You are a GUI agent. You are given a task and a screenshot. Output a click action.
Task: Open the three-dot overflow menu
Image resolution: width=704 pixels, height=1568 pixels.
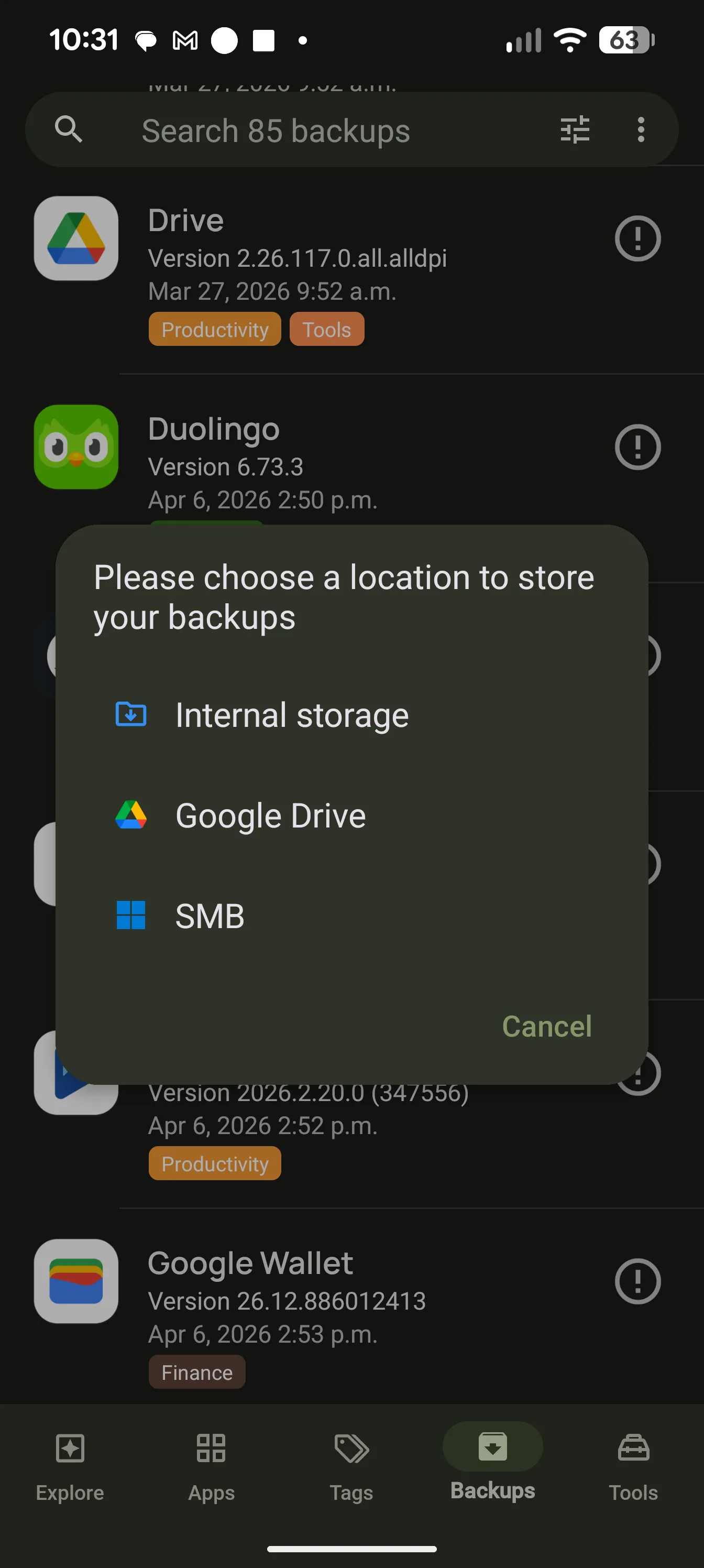click(640, 129)
